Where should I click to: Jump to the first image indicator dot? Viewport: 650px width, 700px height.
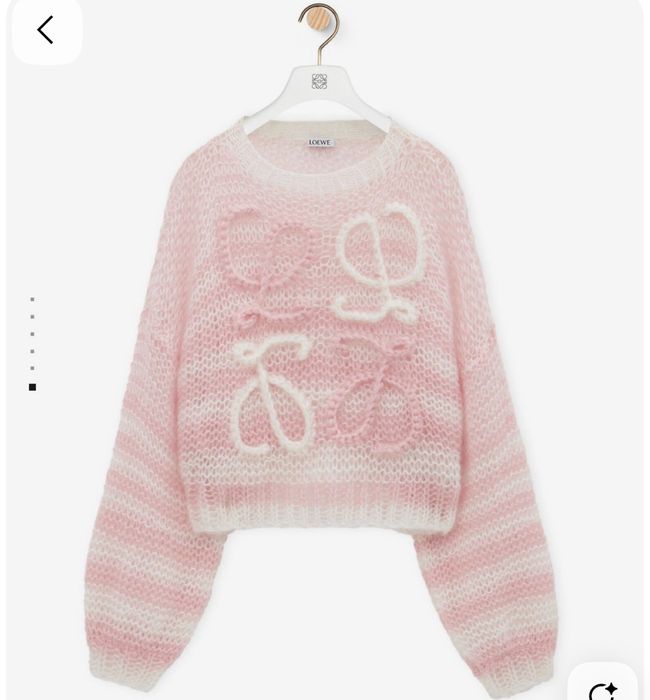[x=32, y=299]
